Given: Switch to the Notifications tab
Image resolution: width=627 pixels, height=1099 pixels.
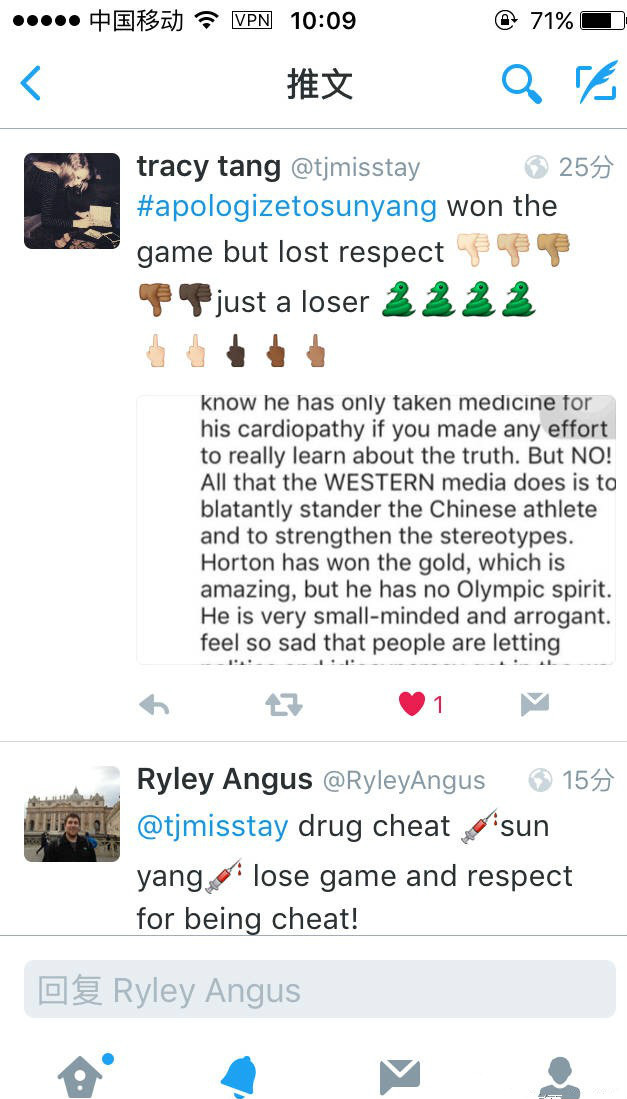Looking at the screenshot, I should pyautogui.click(x=239, y=1076).
